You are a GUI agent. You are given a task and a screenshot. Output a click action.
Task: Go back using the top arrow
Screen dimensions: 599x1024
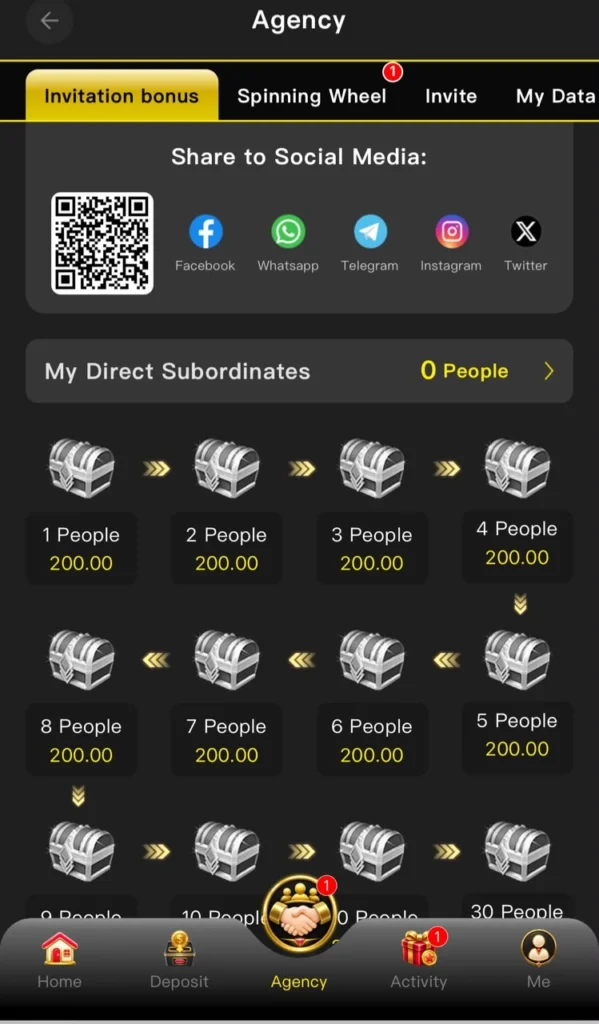click(50, 21)
